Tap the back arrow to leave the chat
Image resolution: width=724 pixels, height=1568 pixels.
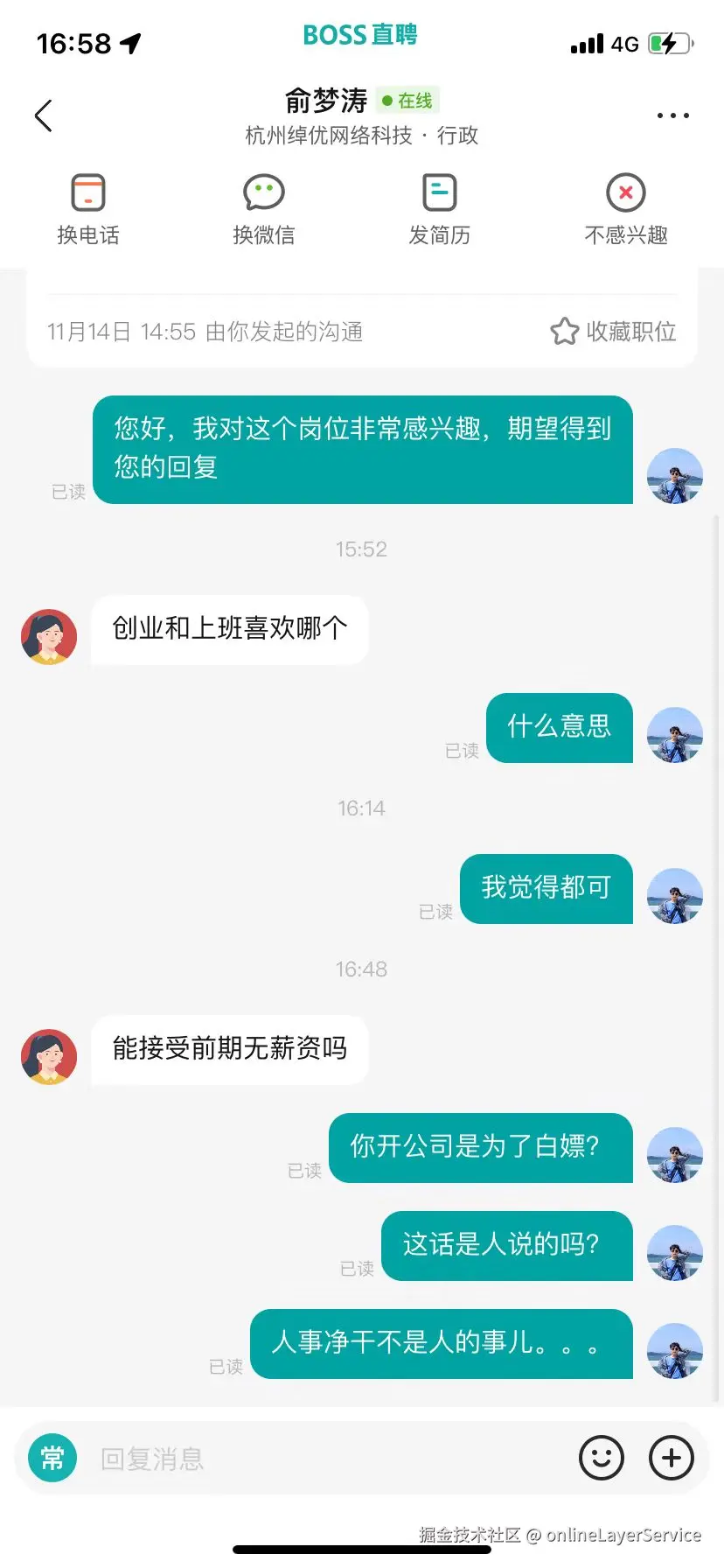(42, 115)
